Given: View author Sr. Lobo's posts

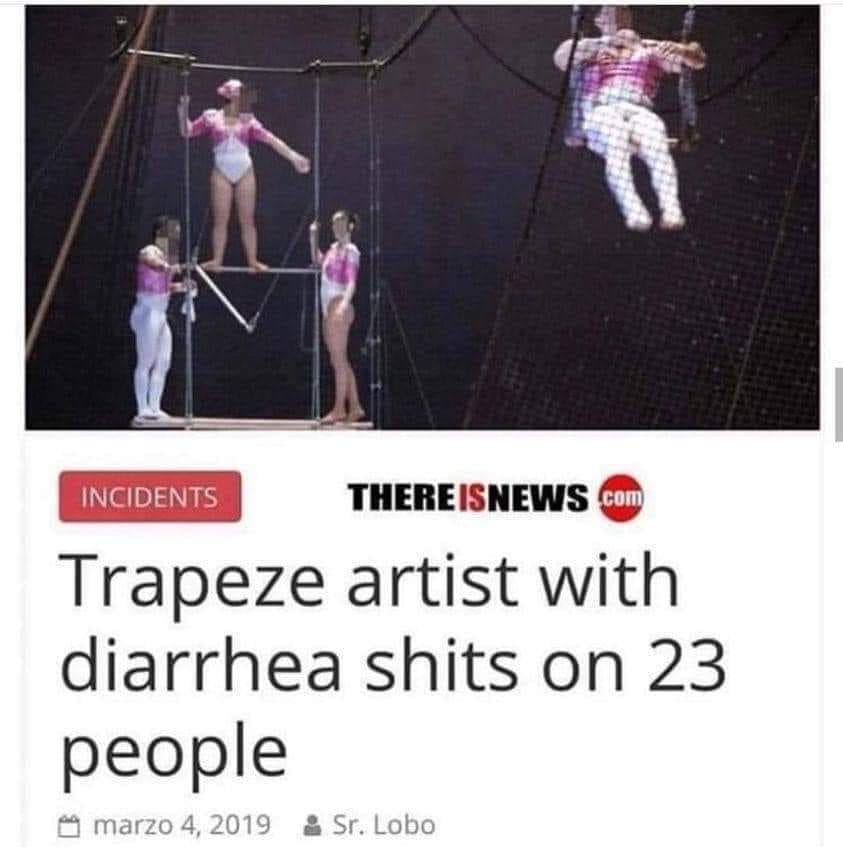Looking at the screenshot, I should (x=382, y=825).
